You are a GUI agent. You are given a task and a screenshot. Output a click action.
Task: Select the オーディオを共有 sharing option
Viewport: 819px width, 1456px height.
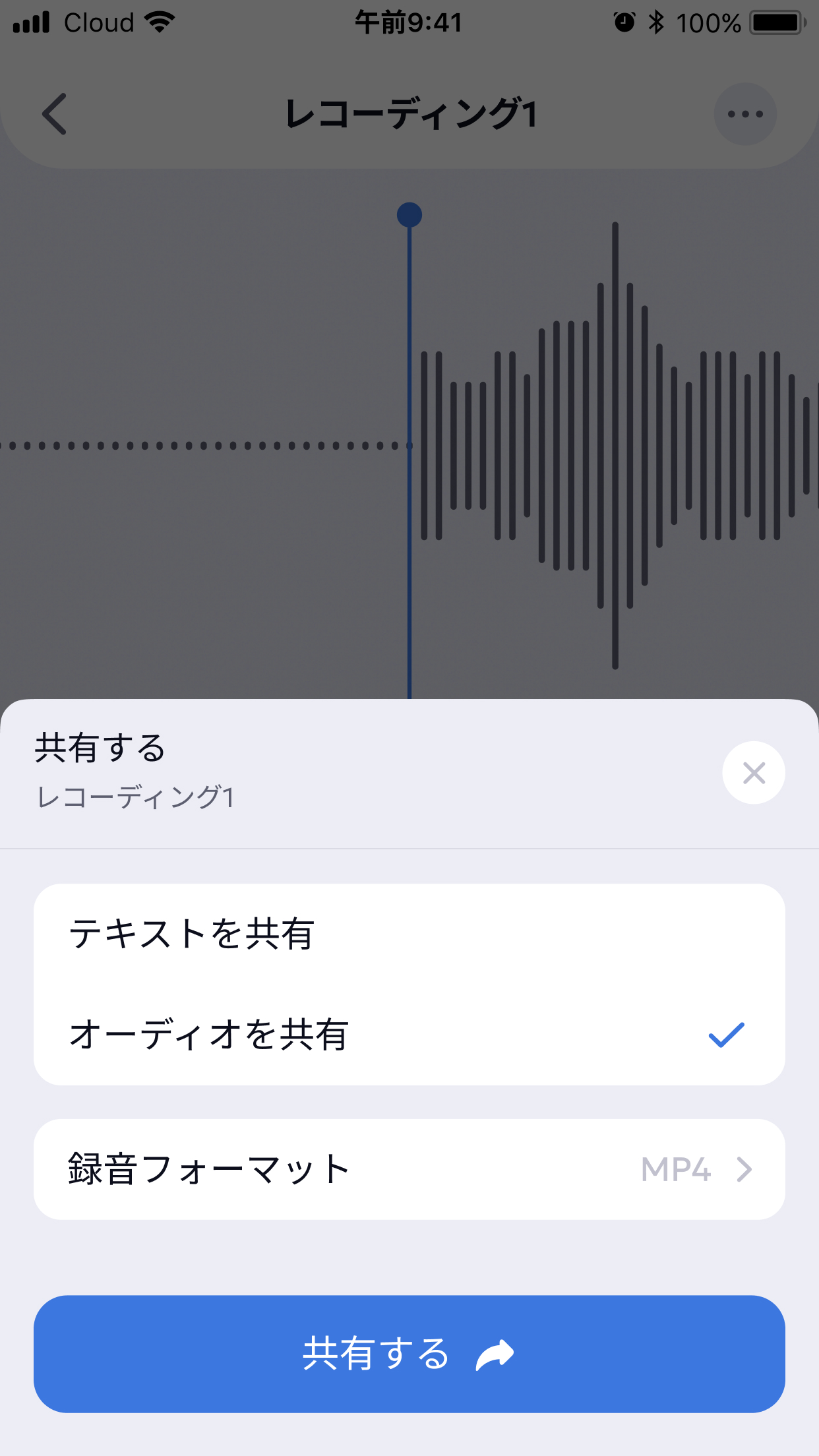211,1035
